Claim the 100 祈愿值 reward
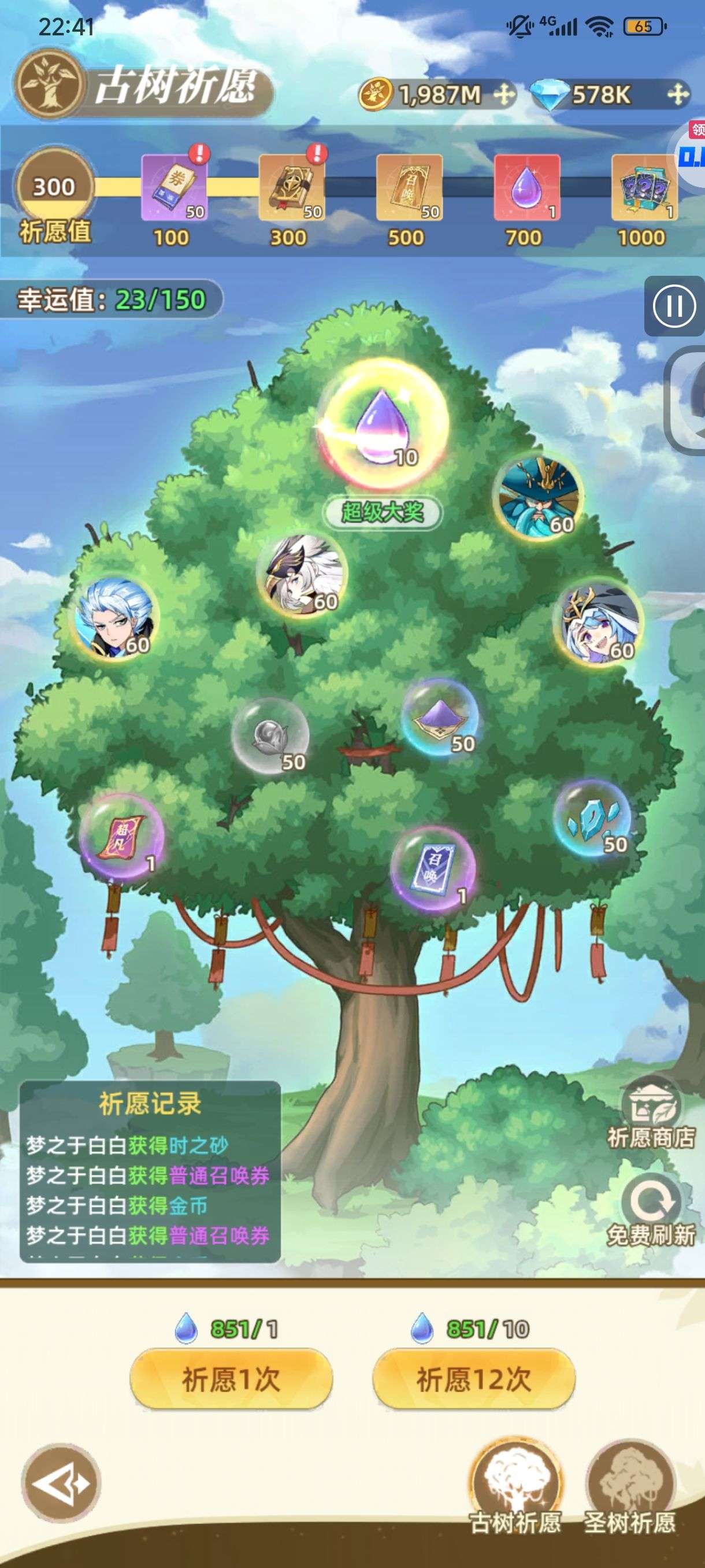 (x=174, y=187)
